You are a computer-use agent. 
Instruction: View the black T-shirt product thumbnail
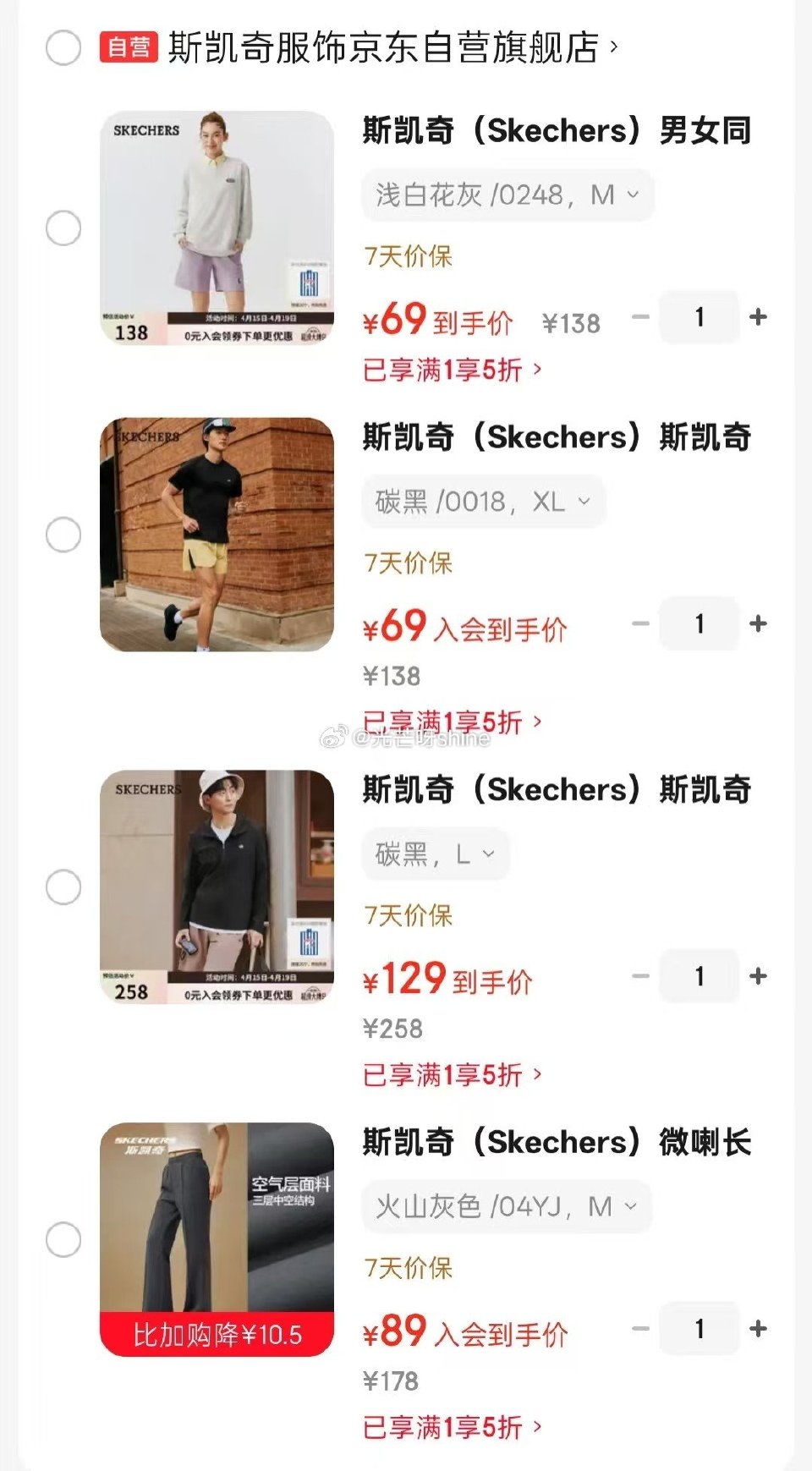tap(218, 534)
